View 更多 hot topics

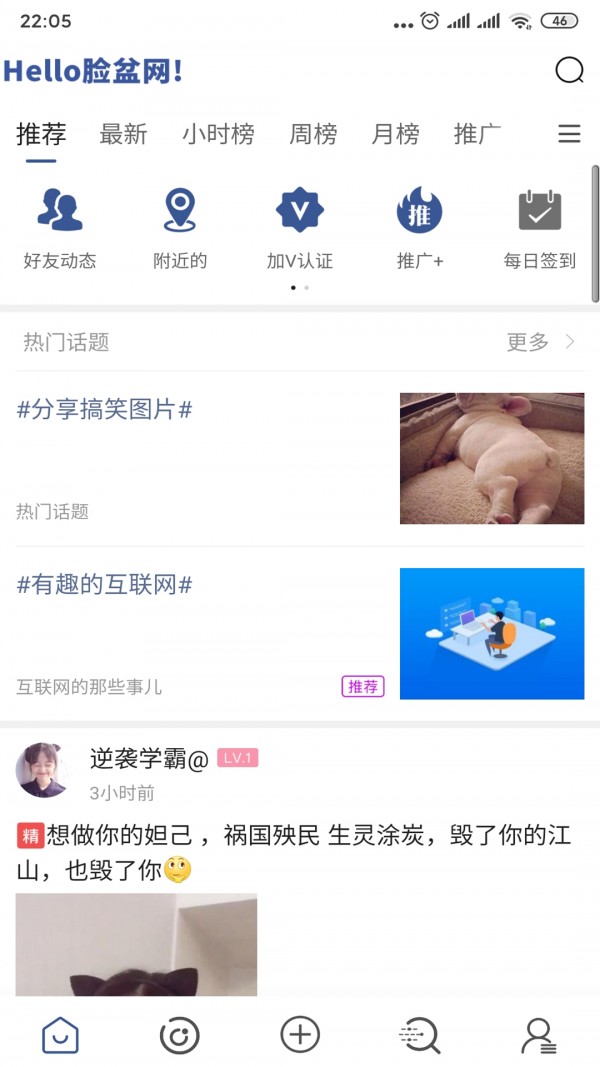[540, 342]
